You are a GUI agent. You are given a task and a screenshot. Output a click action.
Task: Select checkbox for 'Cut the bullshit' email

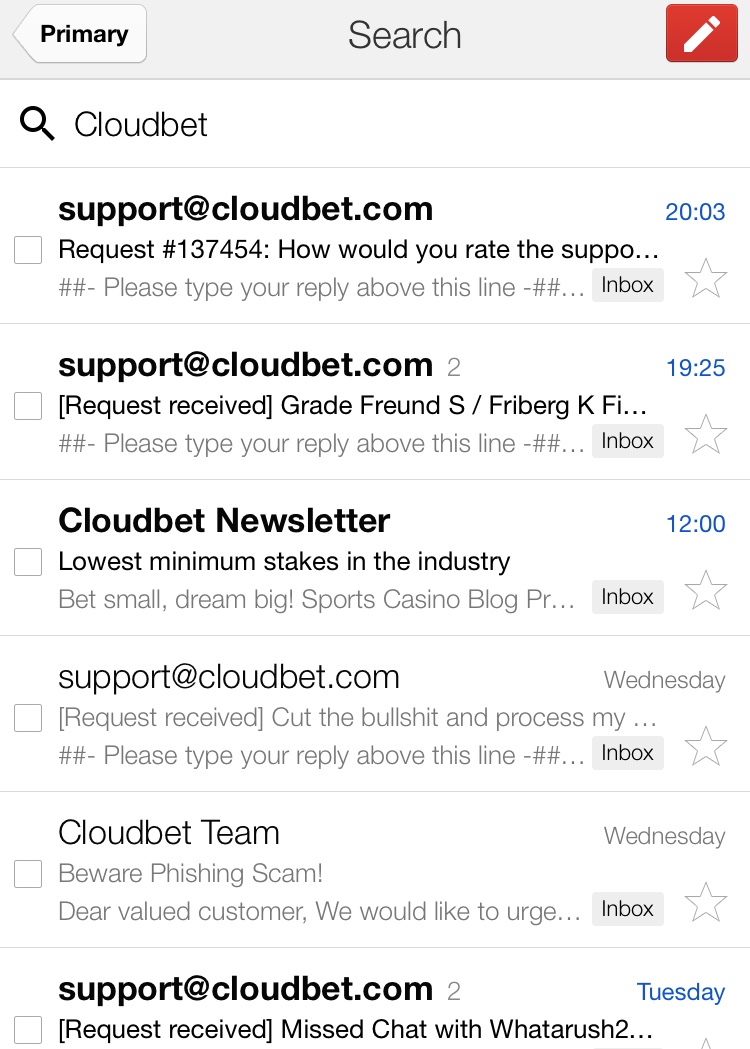28,718
